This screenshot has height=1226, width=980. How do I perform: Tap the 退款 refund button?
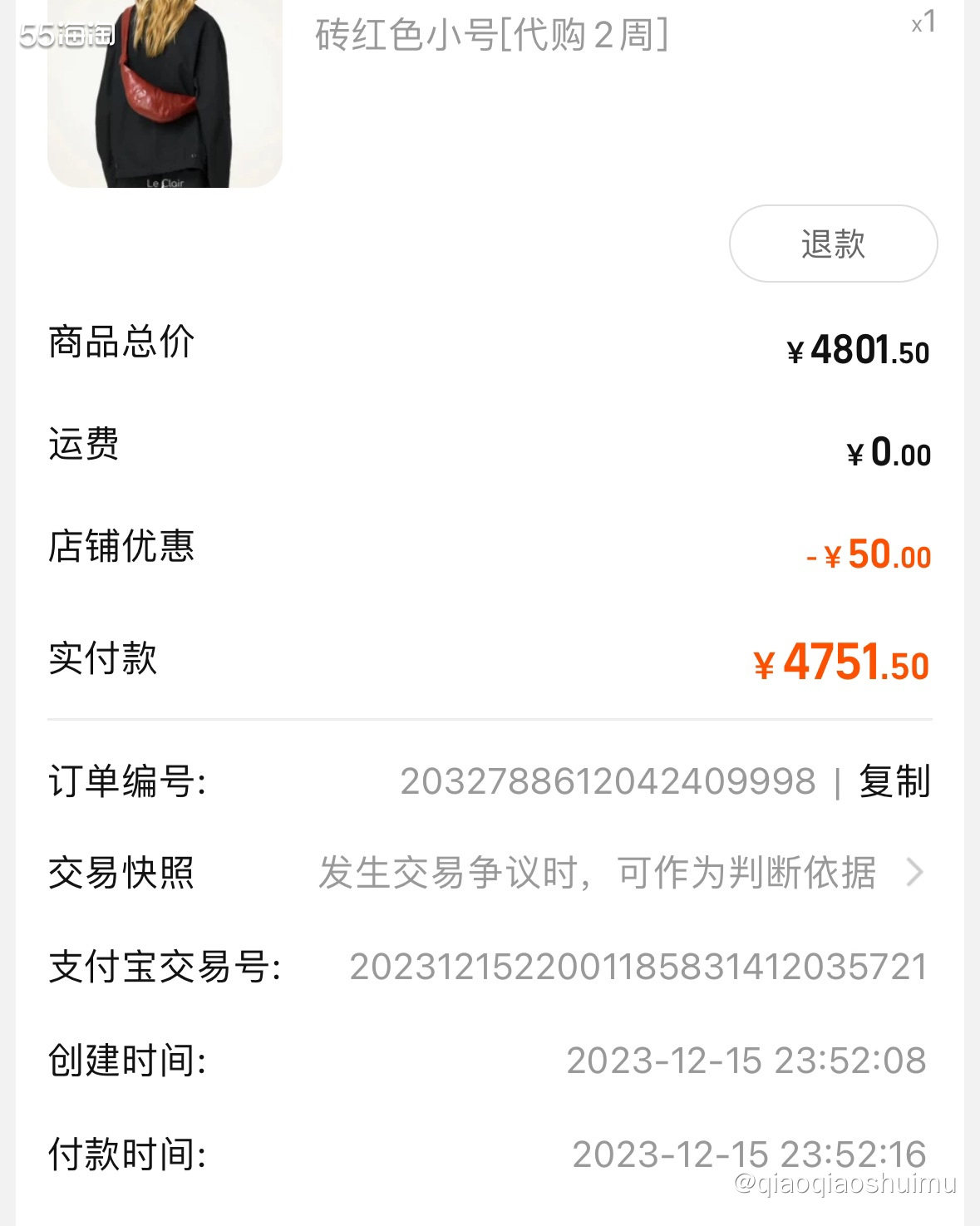[x=831, y=244]
